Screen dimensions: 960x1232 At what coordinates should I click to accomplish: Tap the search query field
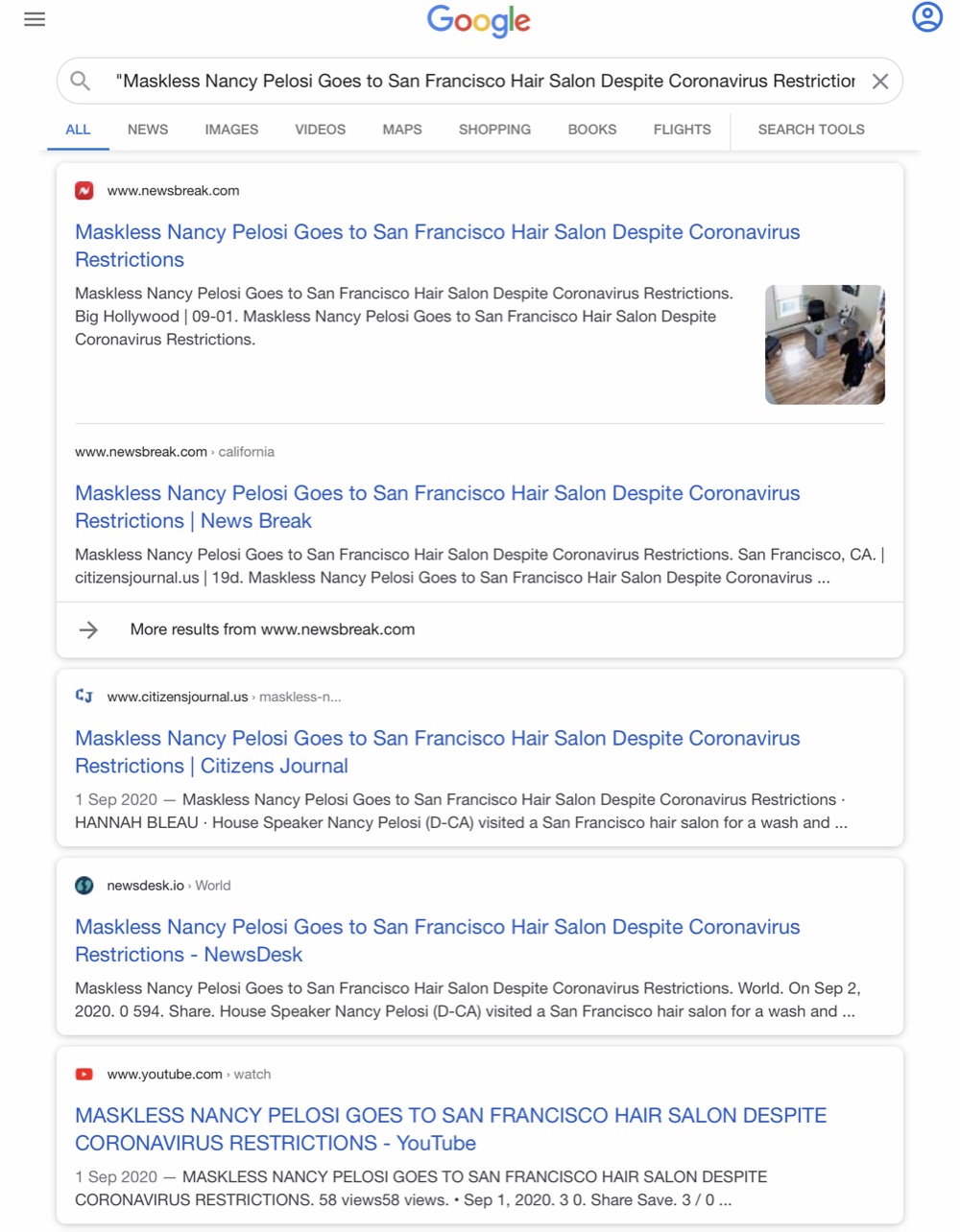tap(485, 82)
